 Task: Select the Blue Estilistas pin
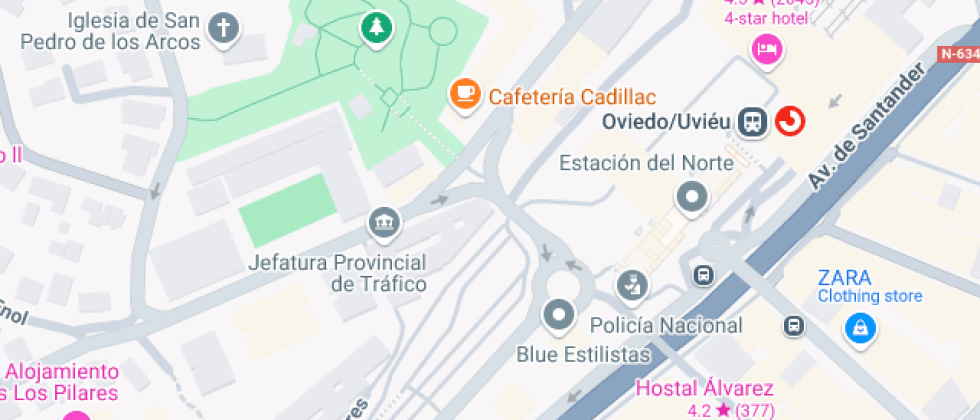point(559,316)
